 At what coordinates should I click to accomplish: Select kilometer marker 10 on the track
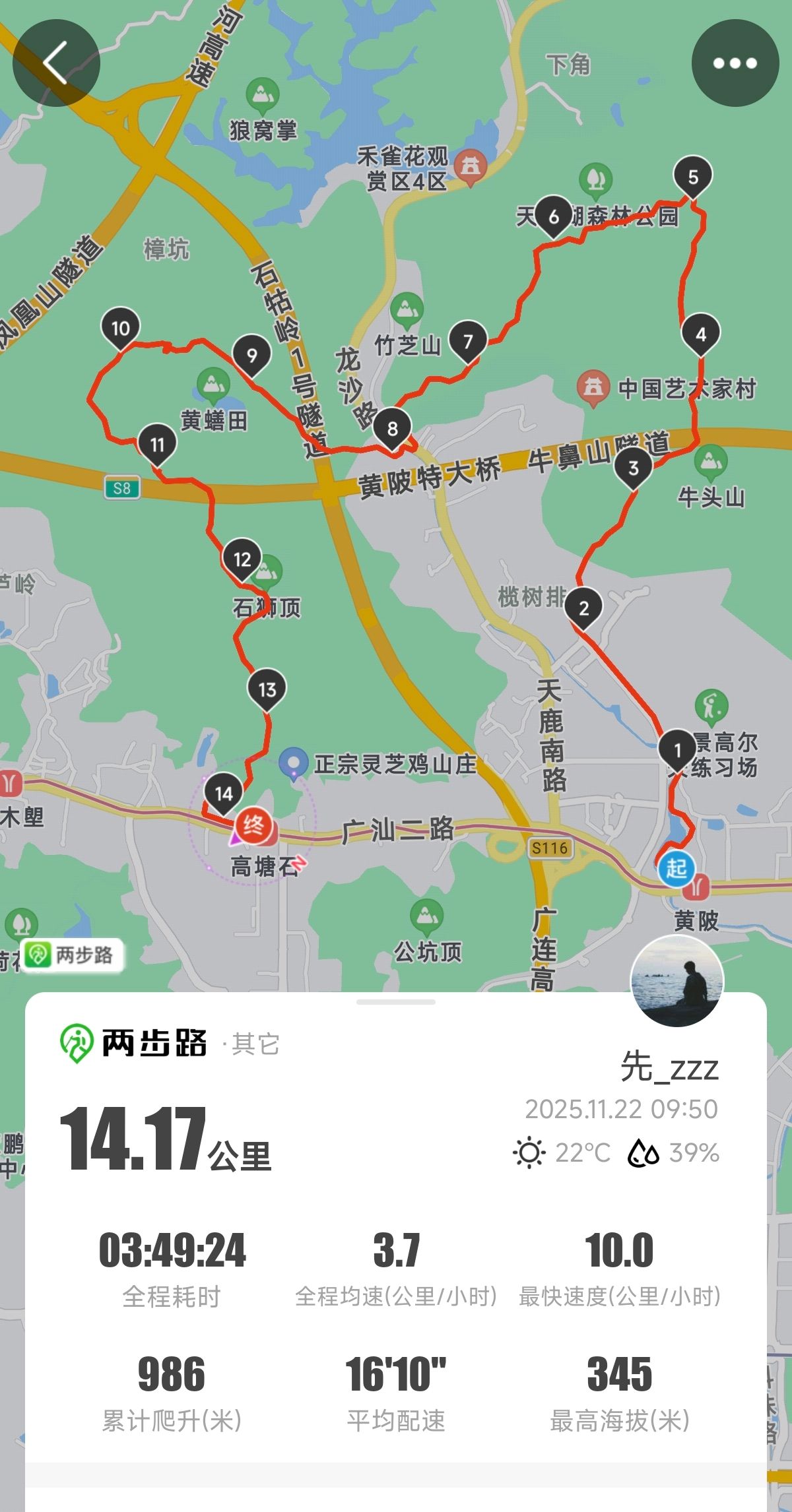click(120, 328)
